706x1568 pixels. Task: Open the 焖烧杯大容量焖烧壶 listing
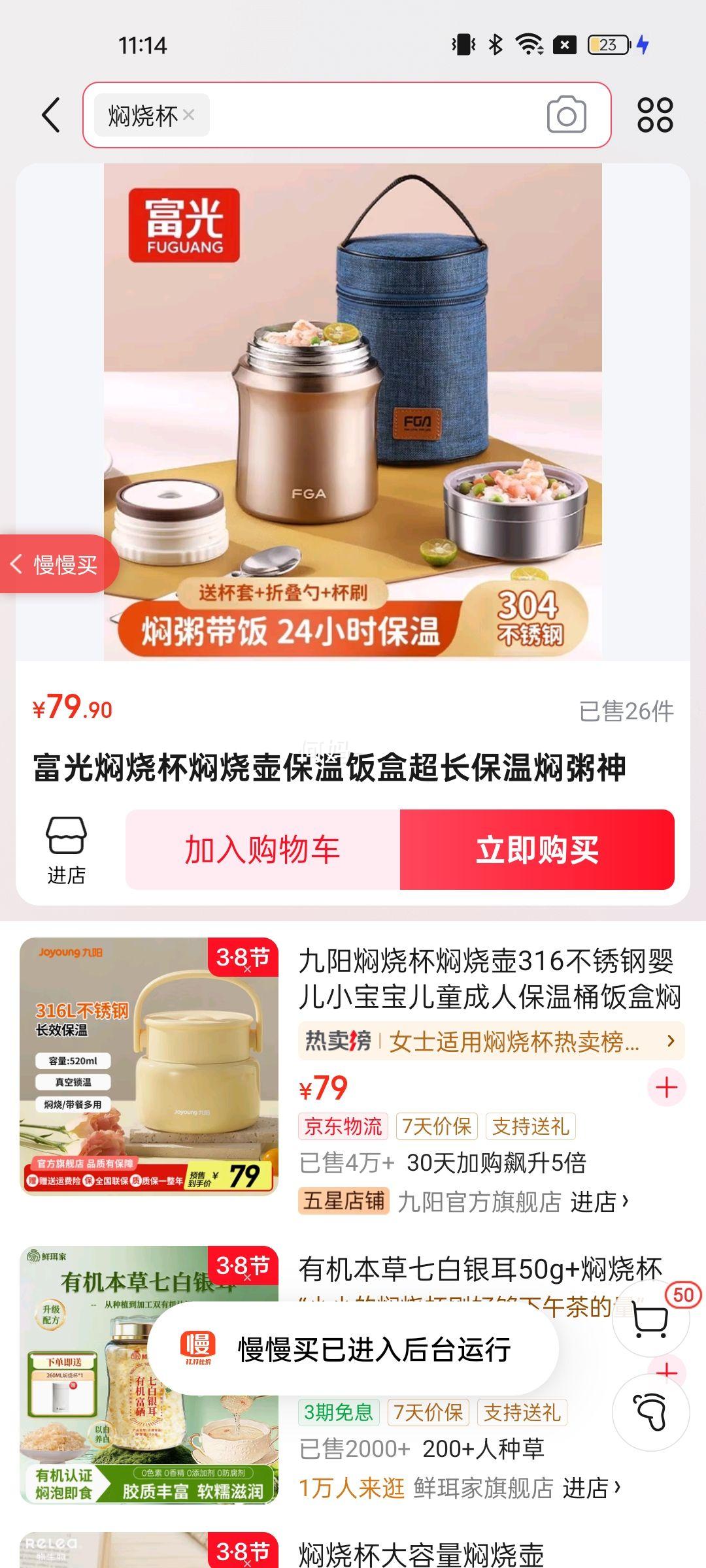coord(421,1554)
